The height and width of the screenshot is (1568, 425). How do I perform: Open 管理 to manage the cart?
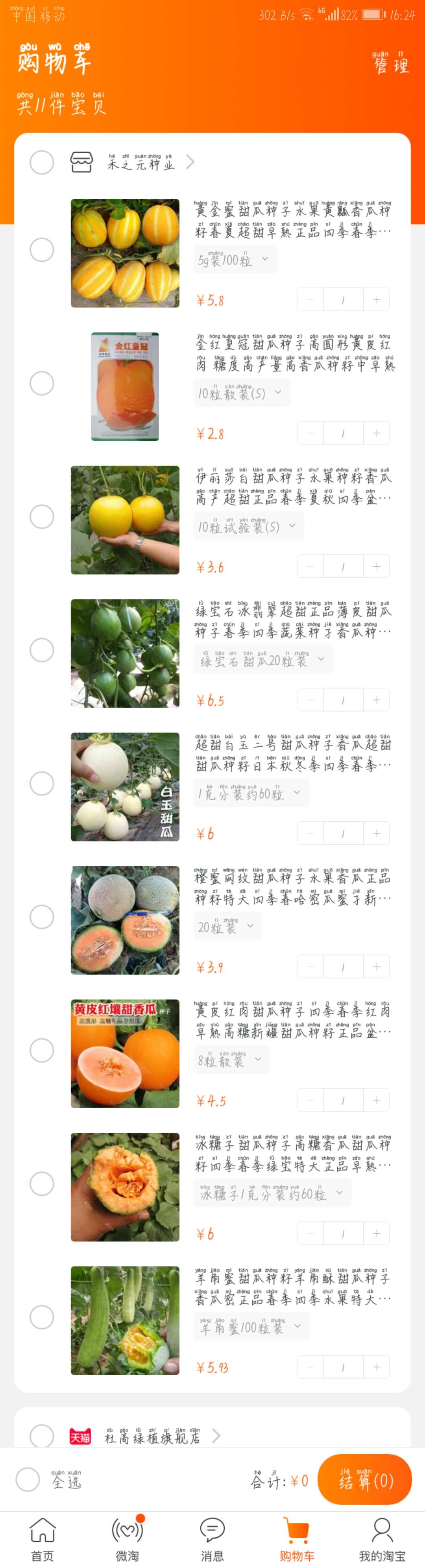[x=391, y=63]
